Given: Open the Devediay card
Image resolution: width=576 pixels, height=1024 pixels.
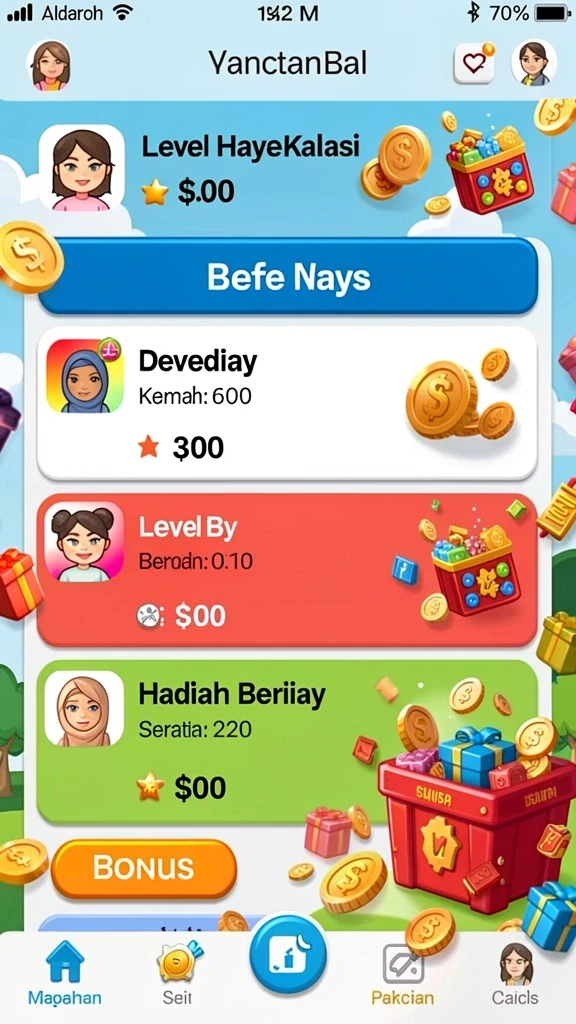Looking at the screenshot, I should 287,403.
